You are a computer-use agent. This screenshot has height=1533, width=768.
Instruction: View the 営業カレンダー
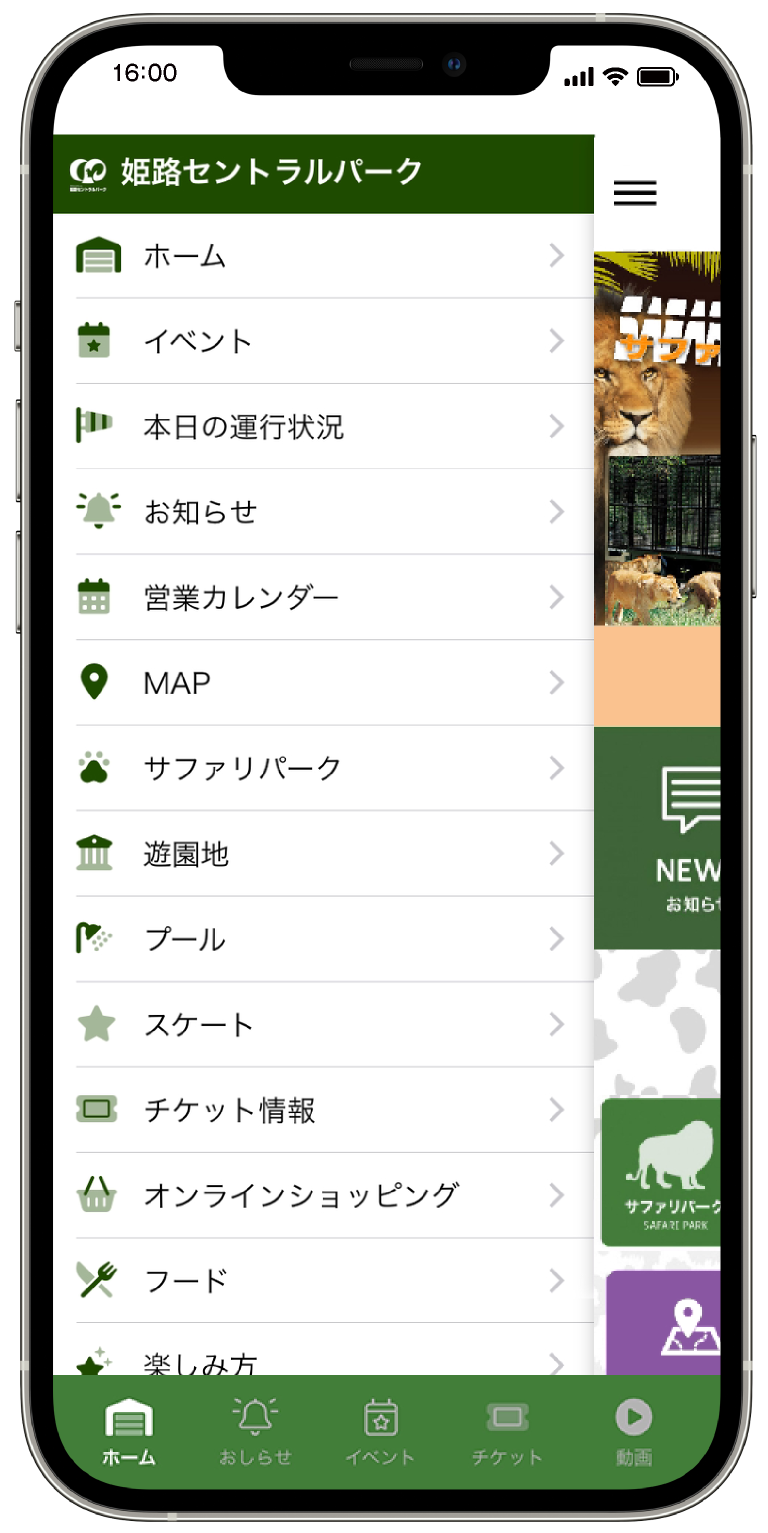coord(323,598)
